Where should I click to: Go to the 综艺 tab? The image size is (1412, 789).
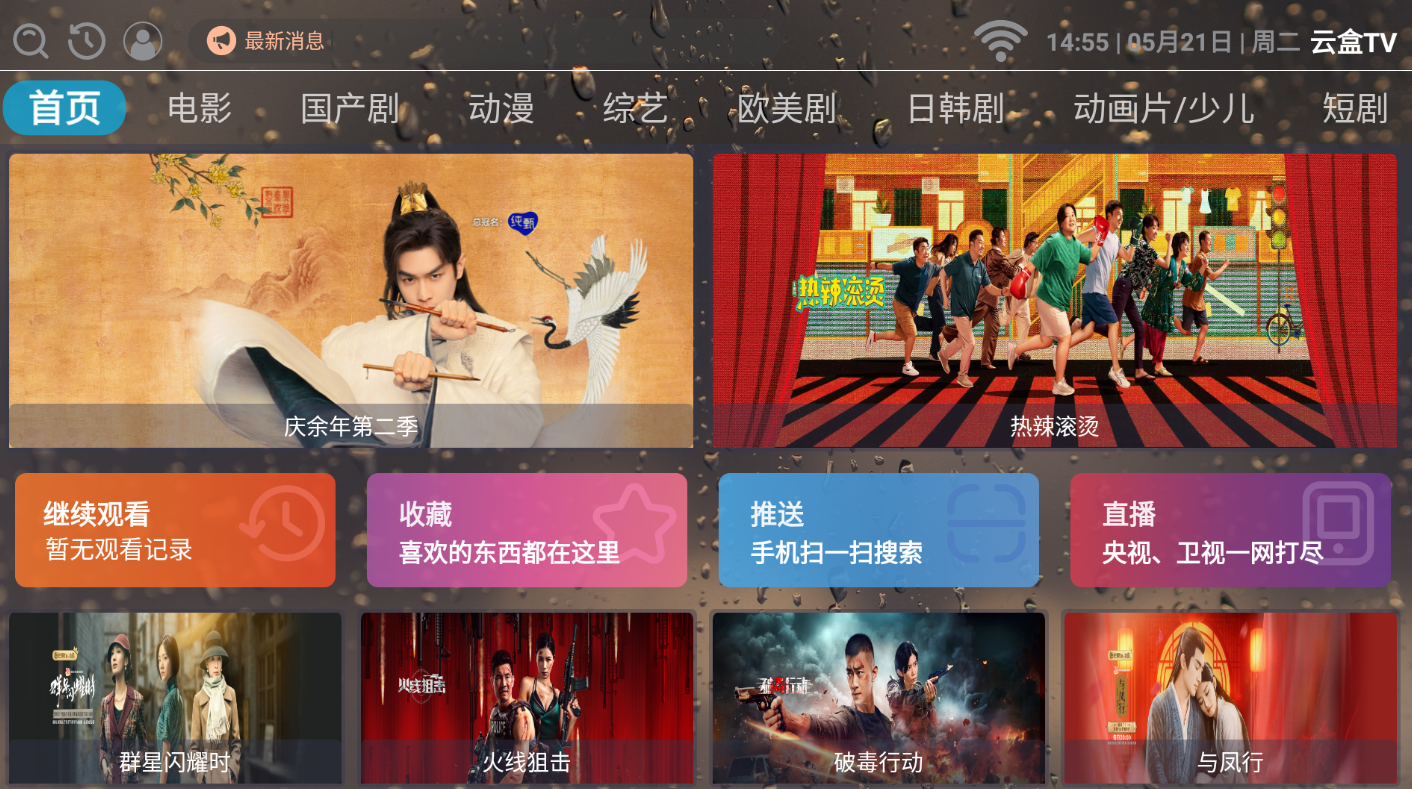(635, 108)
